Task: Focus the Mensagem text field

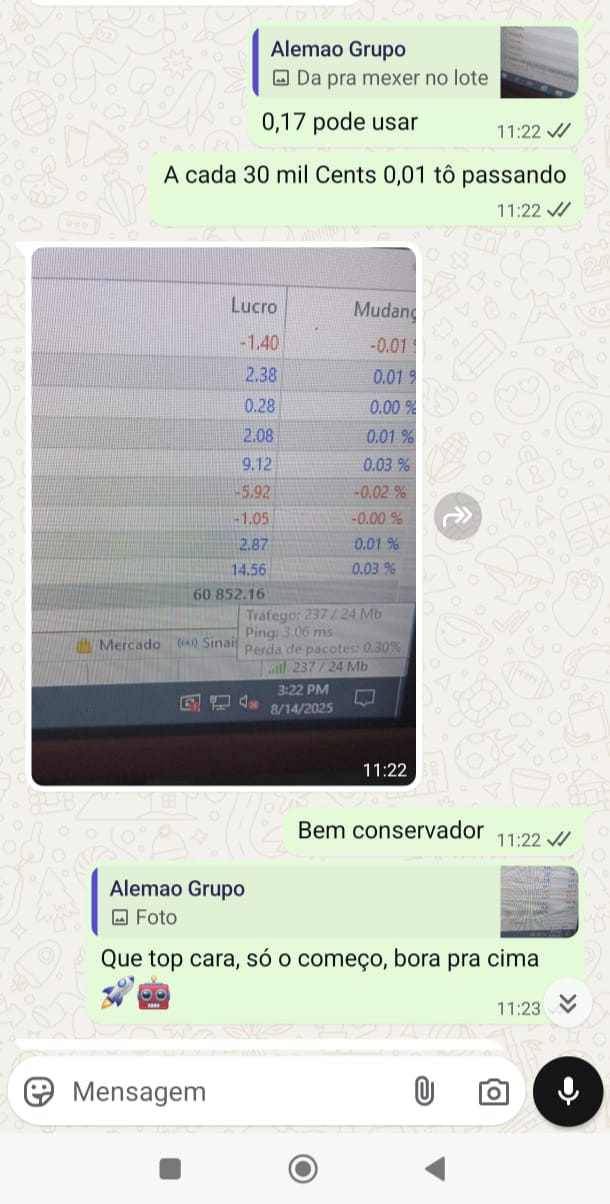Action: [x=235, y=1092]
